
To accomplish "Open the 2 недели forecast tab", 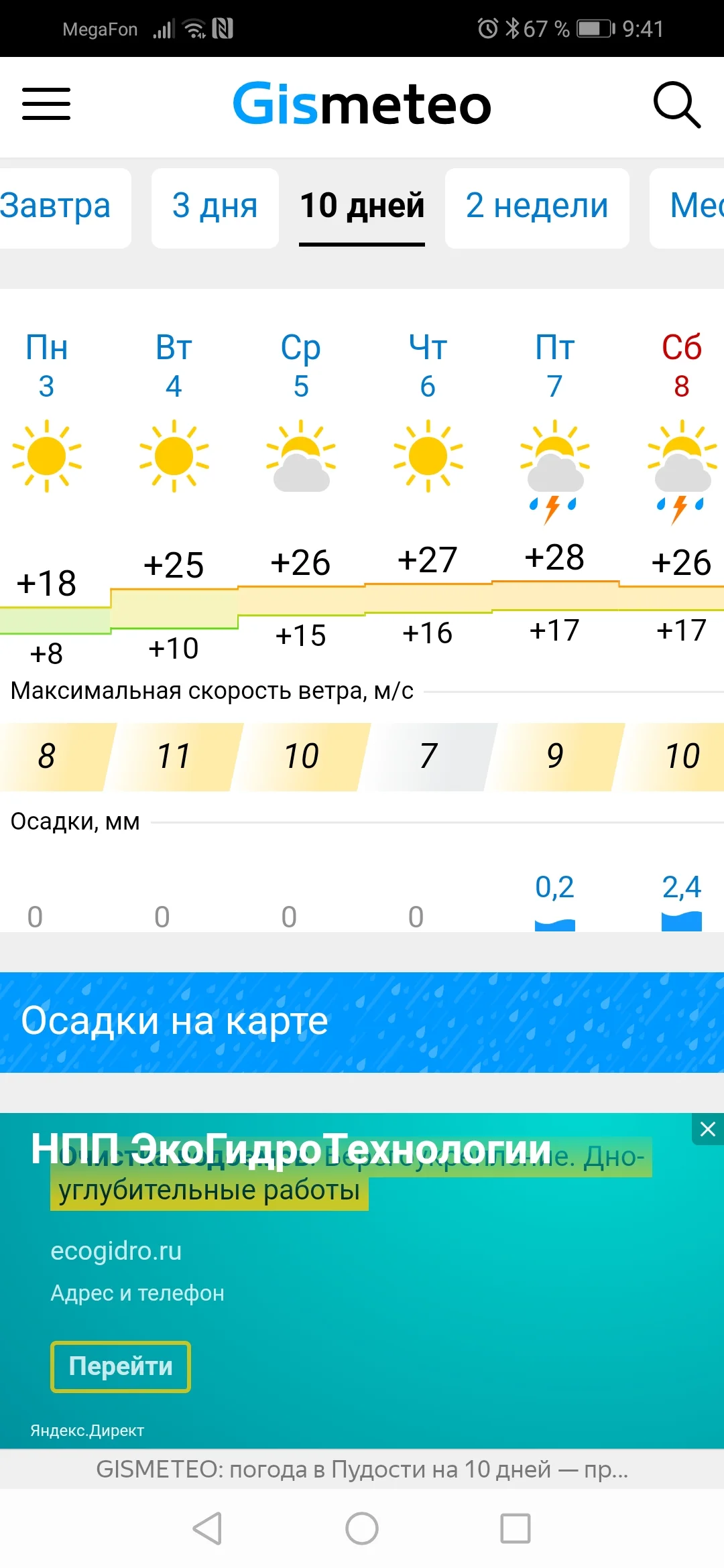I will (536, 206).
